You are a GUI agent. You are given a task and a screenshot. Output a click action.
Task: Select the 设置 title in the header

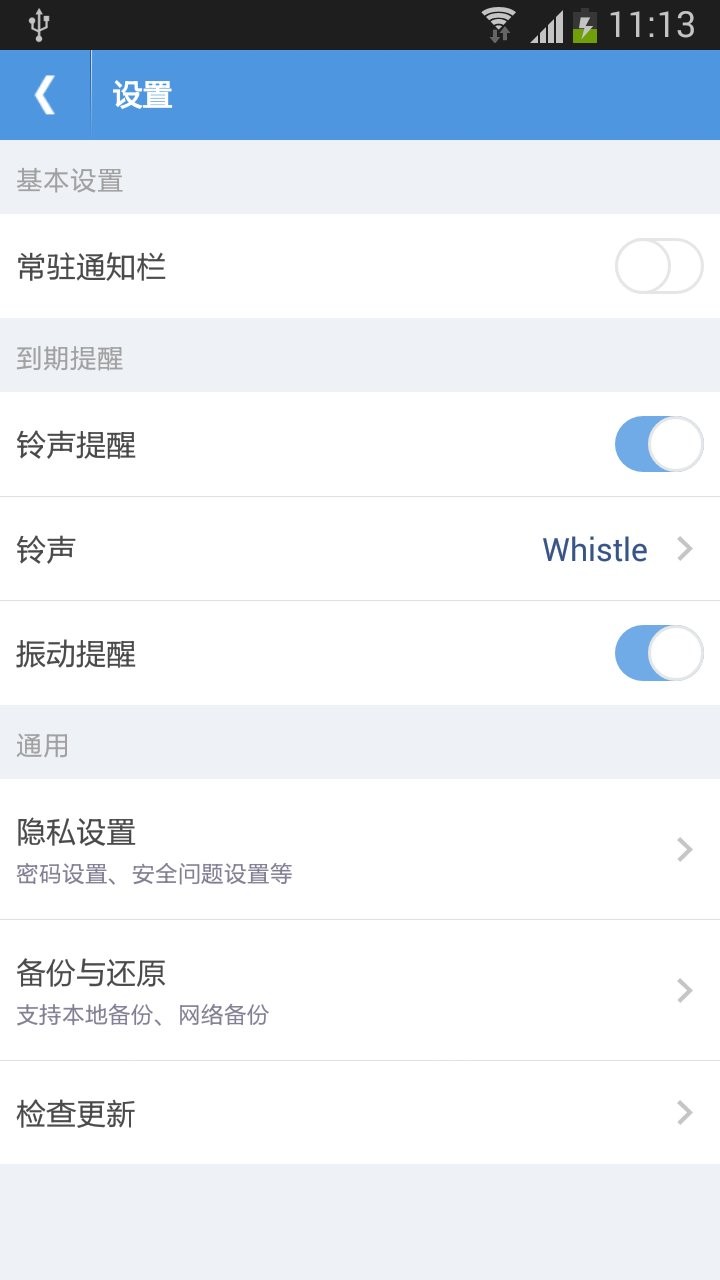point(142,94)
